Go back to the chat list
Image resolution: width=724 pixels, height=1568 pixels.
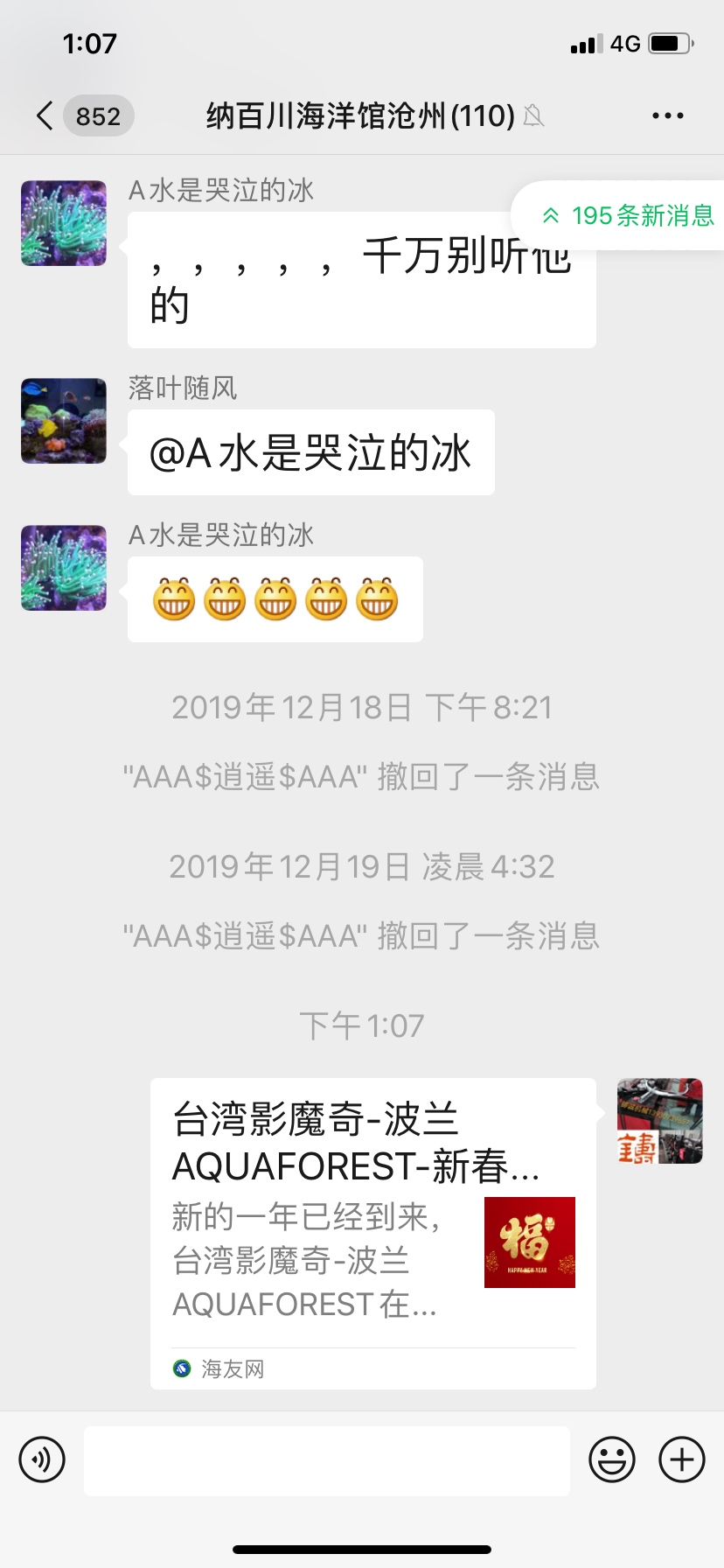coord(45,115)
